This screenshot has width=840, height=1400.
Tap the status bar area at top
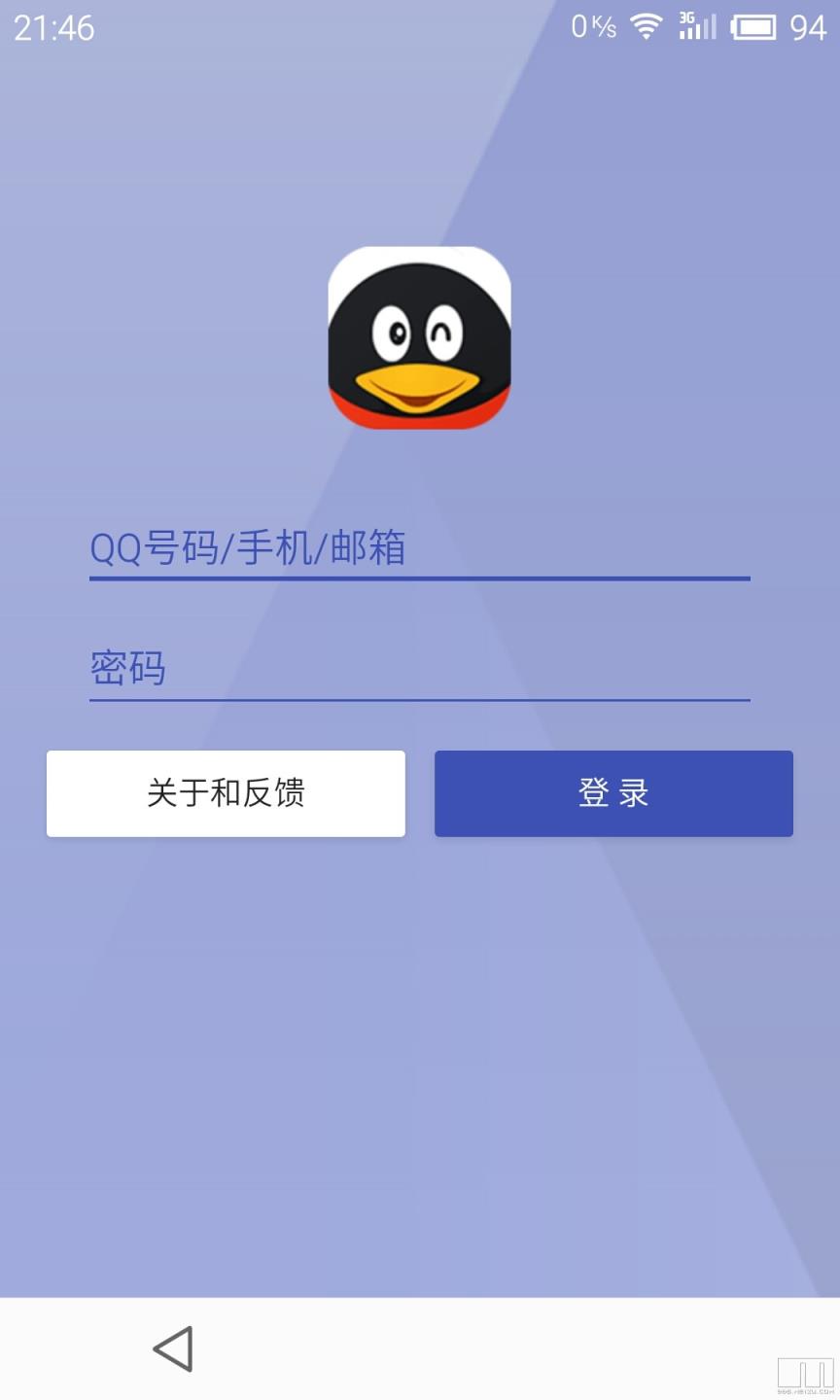(420, 27)
